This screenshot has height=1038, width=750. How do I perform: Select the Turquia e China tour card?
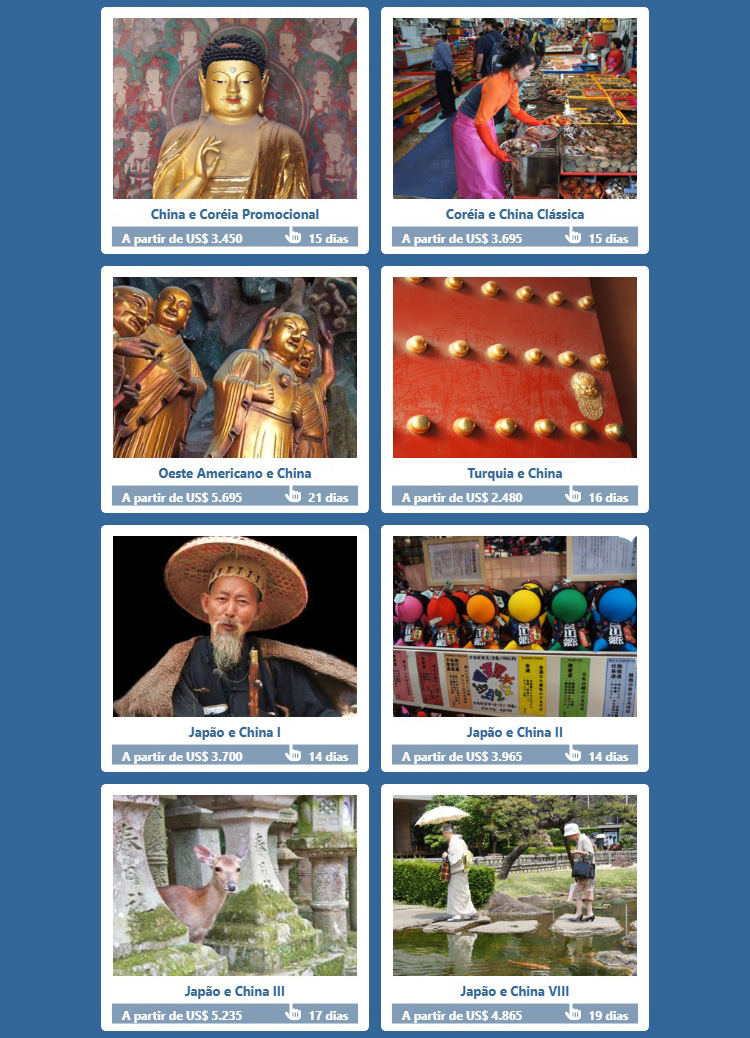click(515, 473)
